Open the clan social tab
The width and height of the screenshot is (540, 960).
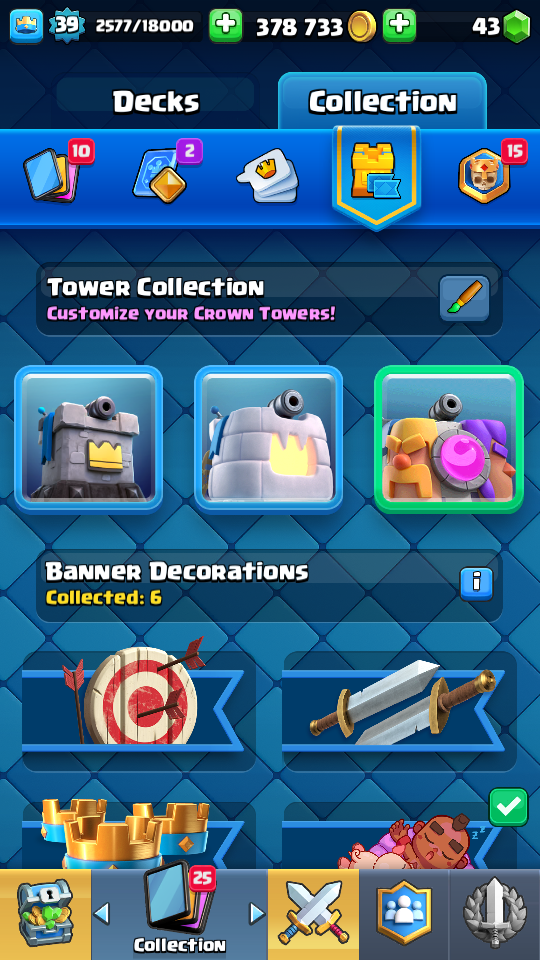(404, 914)
